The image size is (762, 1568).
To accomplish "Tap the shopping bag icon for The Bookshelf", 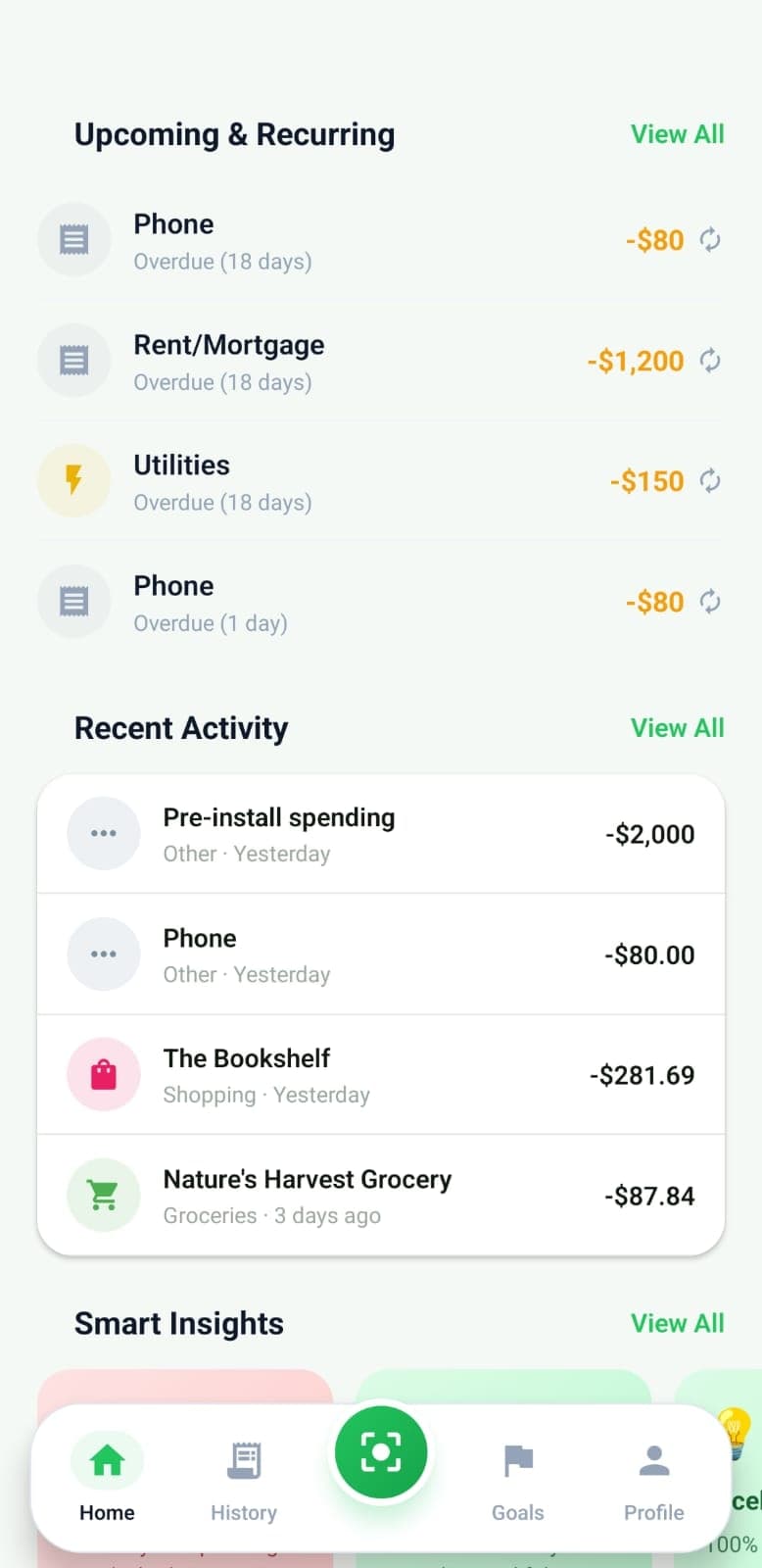I will click(103, 1074).
